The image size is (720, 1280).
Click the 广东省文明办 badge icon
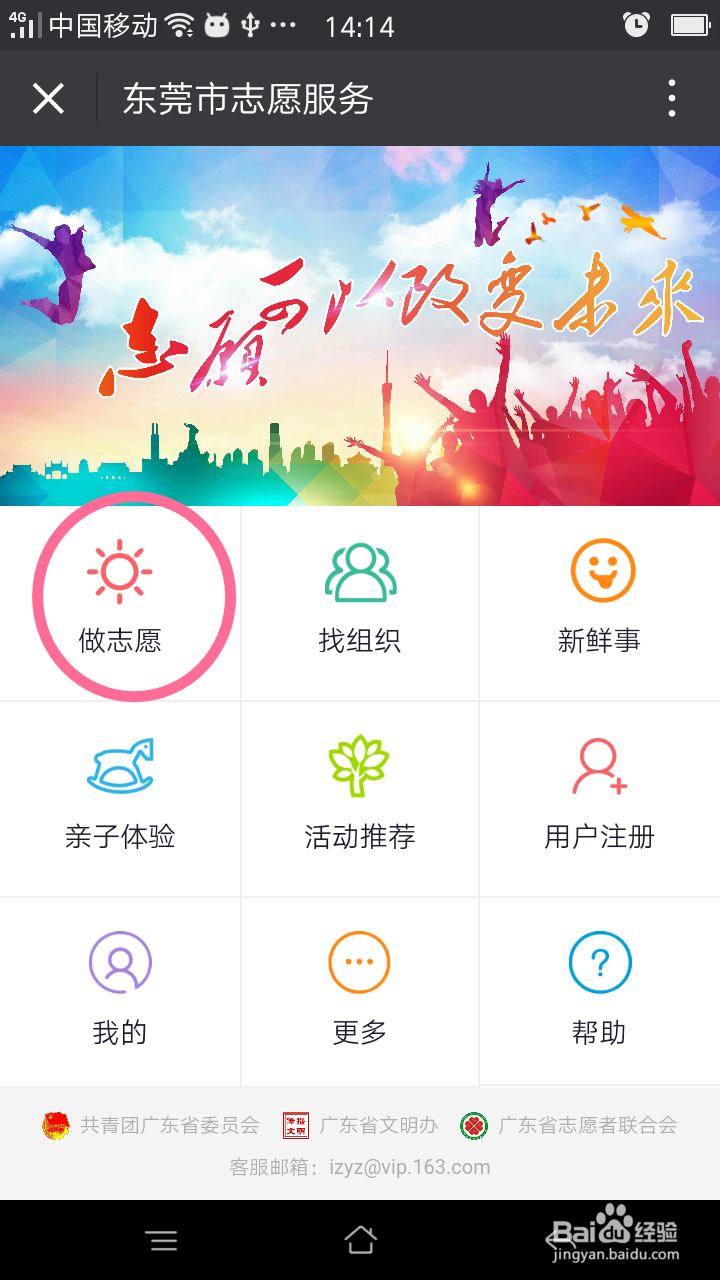click(x=295, y=1124)
